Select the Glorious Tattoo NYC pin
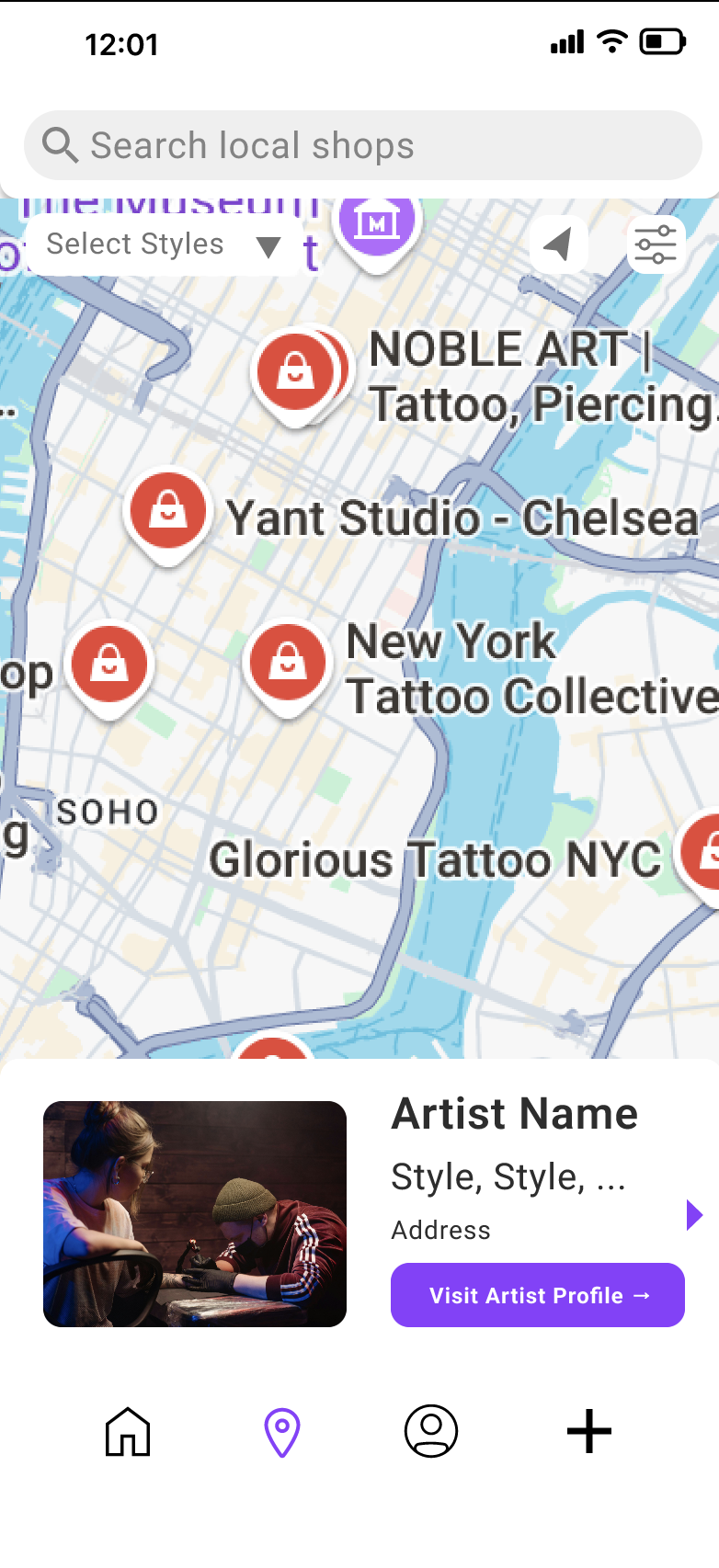Image resolution: width=719 pixels, height=1568 pixels. [x=702, y=853]
